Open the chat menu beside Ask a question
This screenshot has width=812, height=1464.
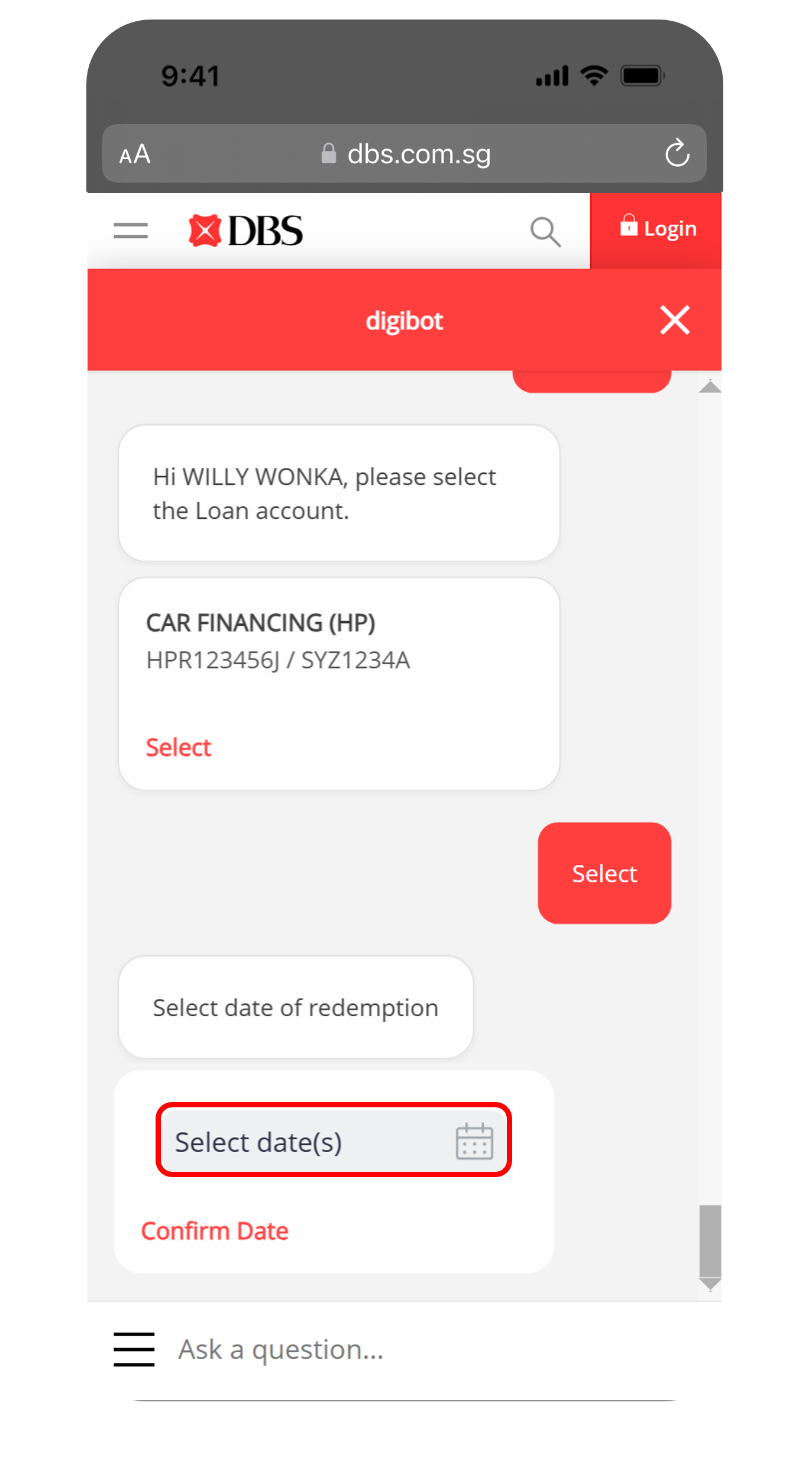pyautogui.click(x=134, y=1349)
